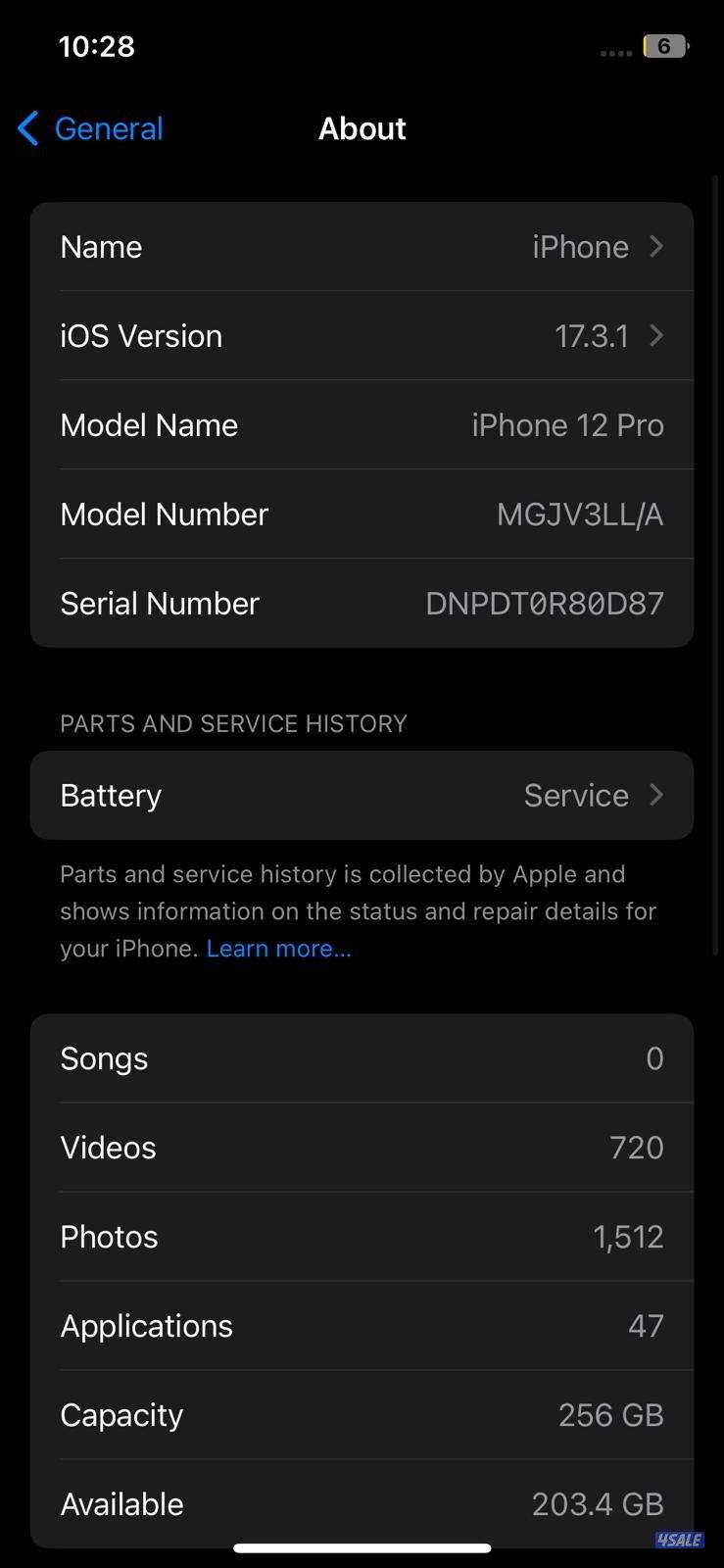Select the Model Name iPhone 12 Pro row

[362, 425]
